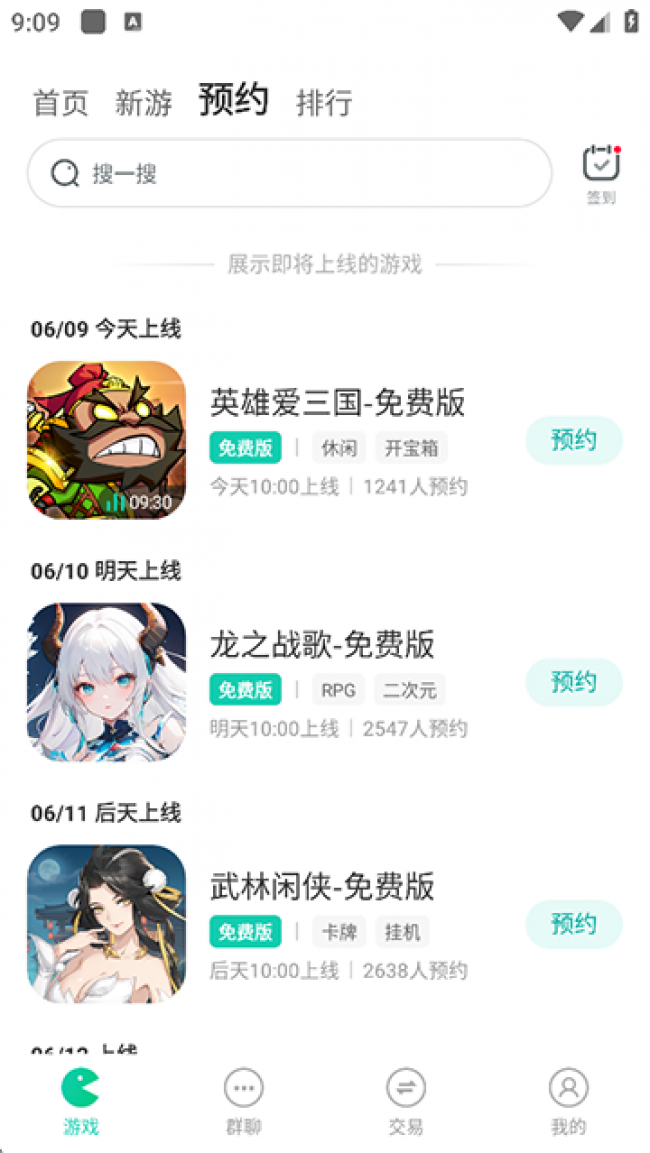Screen dimensions: 650x1153
Task: Select the 游戏 bottom tab
Action: (81, 1101)
